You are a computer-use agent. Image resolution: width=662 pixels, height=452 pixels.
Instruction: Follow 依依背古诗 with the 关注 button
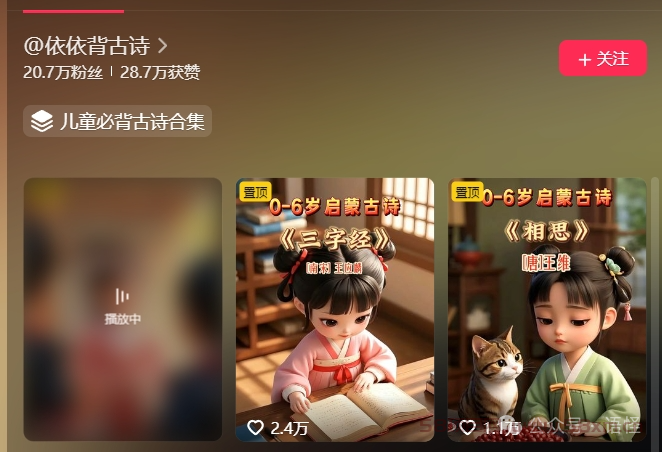(x=603, y=58)
